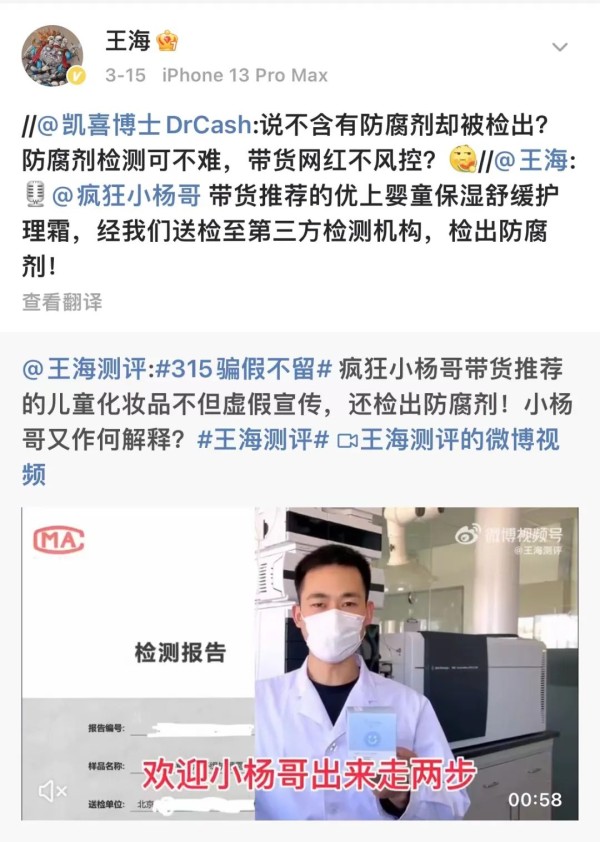Screen dimensions: 600x842
Task: Open 王海's profile avatar
Action: coord(52,56)
